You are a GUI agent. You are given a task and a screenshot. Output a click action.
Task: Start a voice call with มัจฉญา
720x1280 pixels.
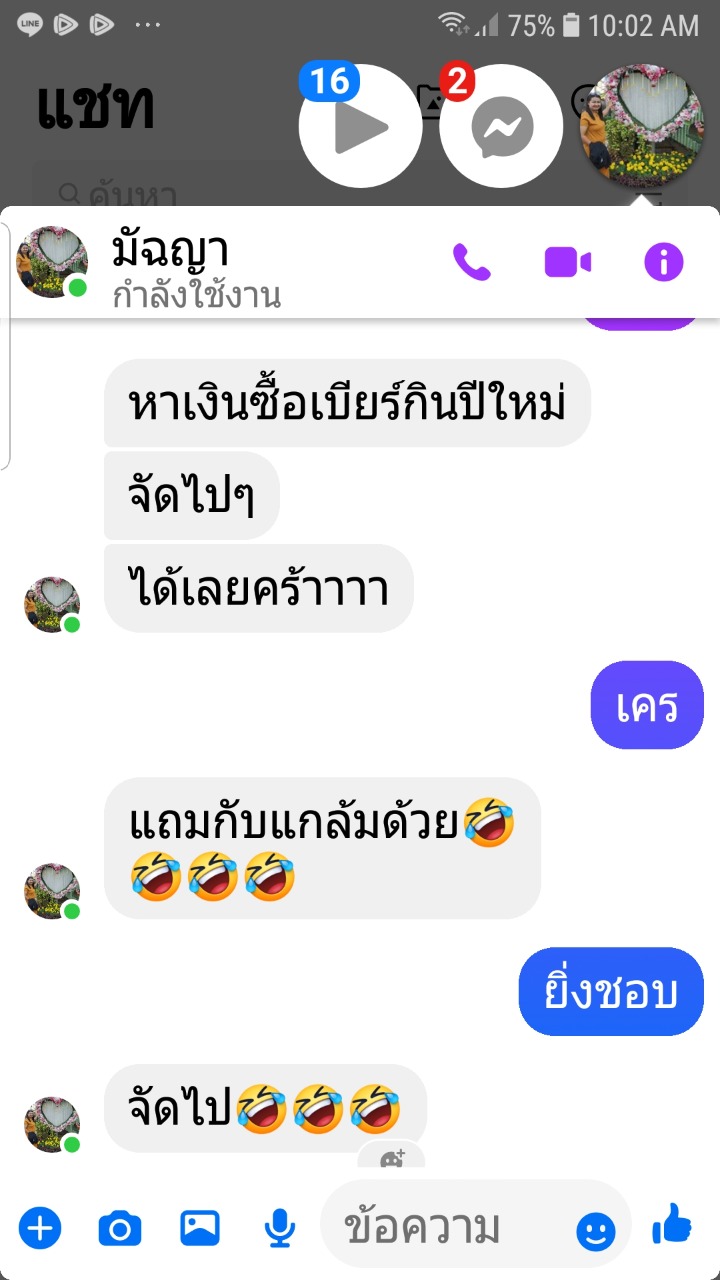[x=472, y=262]
